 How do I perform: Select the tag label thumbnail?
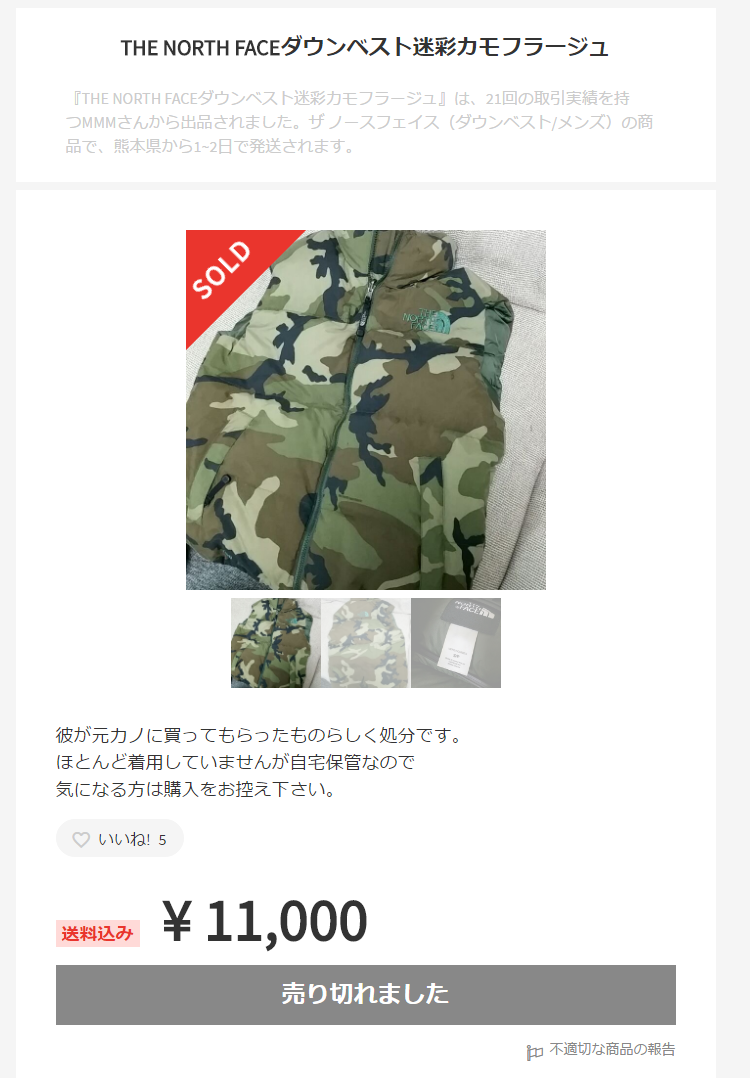point(455,643)
